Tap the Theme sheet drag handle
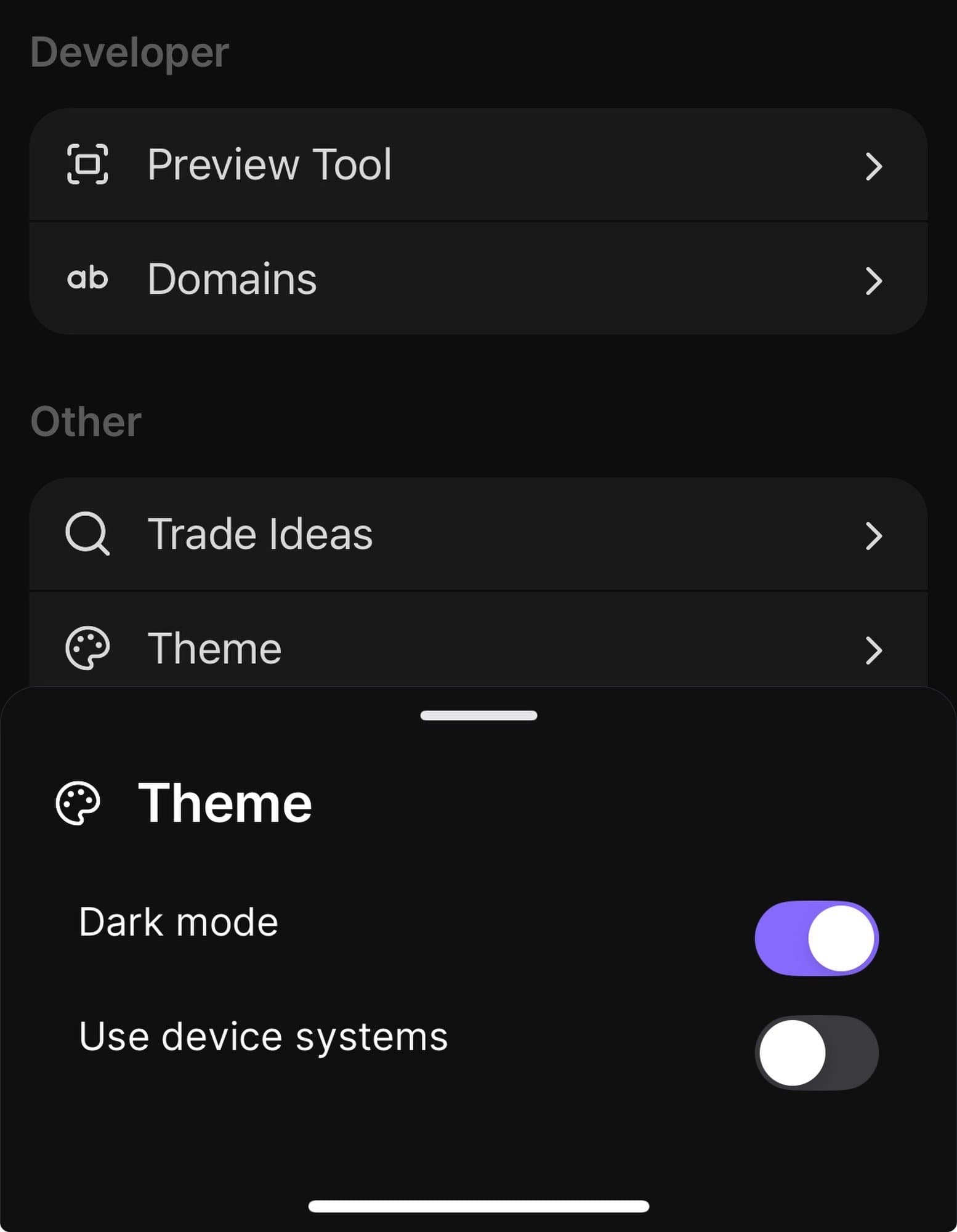957x1232 pixels. click(x=478, y=715)
